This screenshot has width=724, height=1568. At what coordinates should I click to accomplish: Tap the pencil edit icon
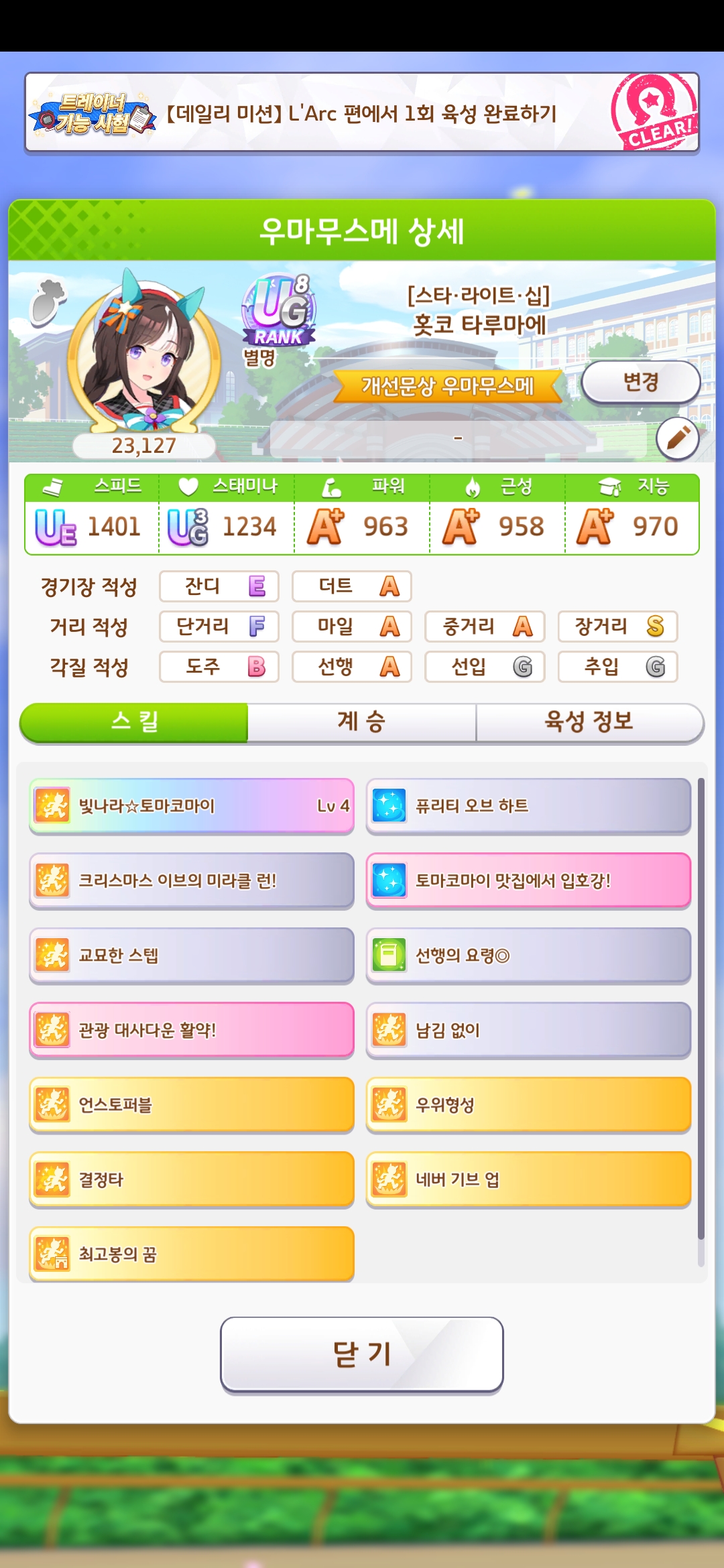click(677, 438)
